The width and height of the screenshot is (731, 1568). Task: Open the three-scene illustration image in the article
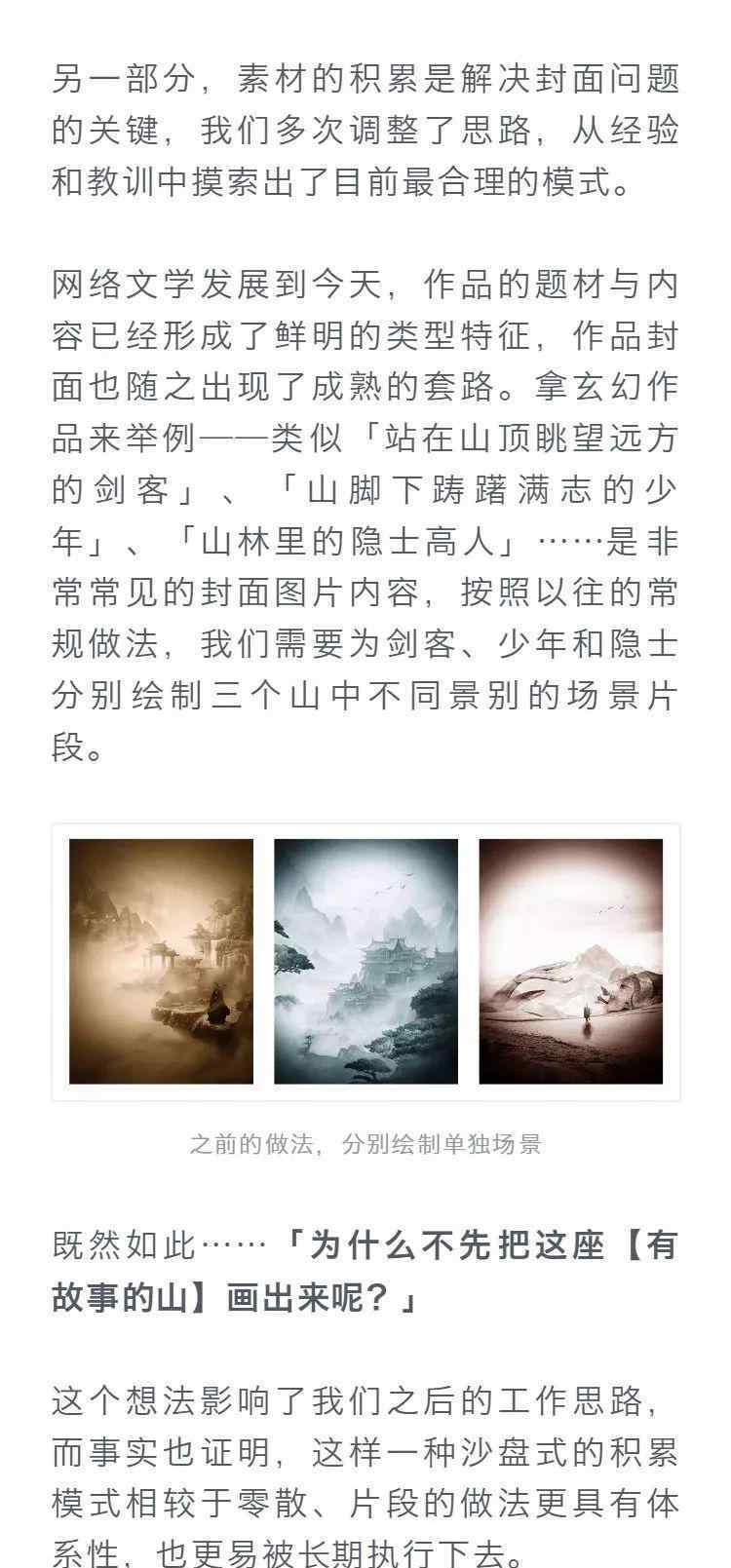click(365, 962)
